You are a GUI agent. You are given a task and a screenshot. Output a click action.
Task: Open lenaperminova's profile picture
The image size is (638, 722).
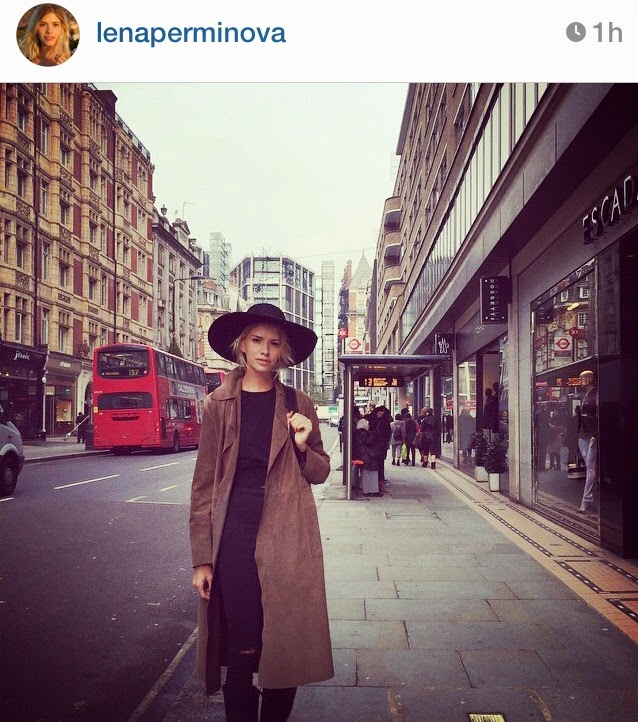pos(48,34)
